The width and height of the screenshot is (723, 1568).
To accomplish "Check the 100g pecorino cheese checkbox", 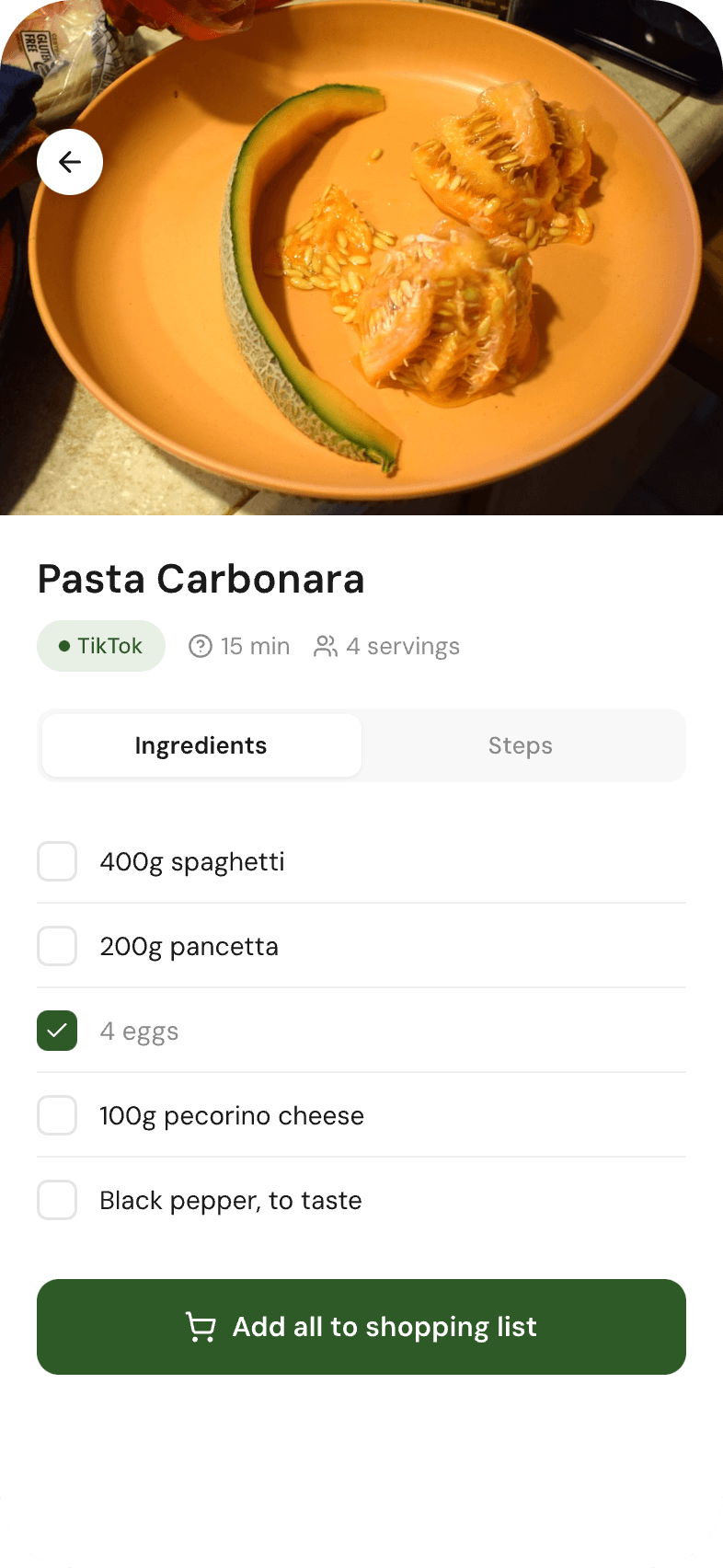I will click(x=57, y=1115).
